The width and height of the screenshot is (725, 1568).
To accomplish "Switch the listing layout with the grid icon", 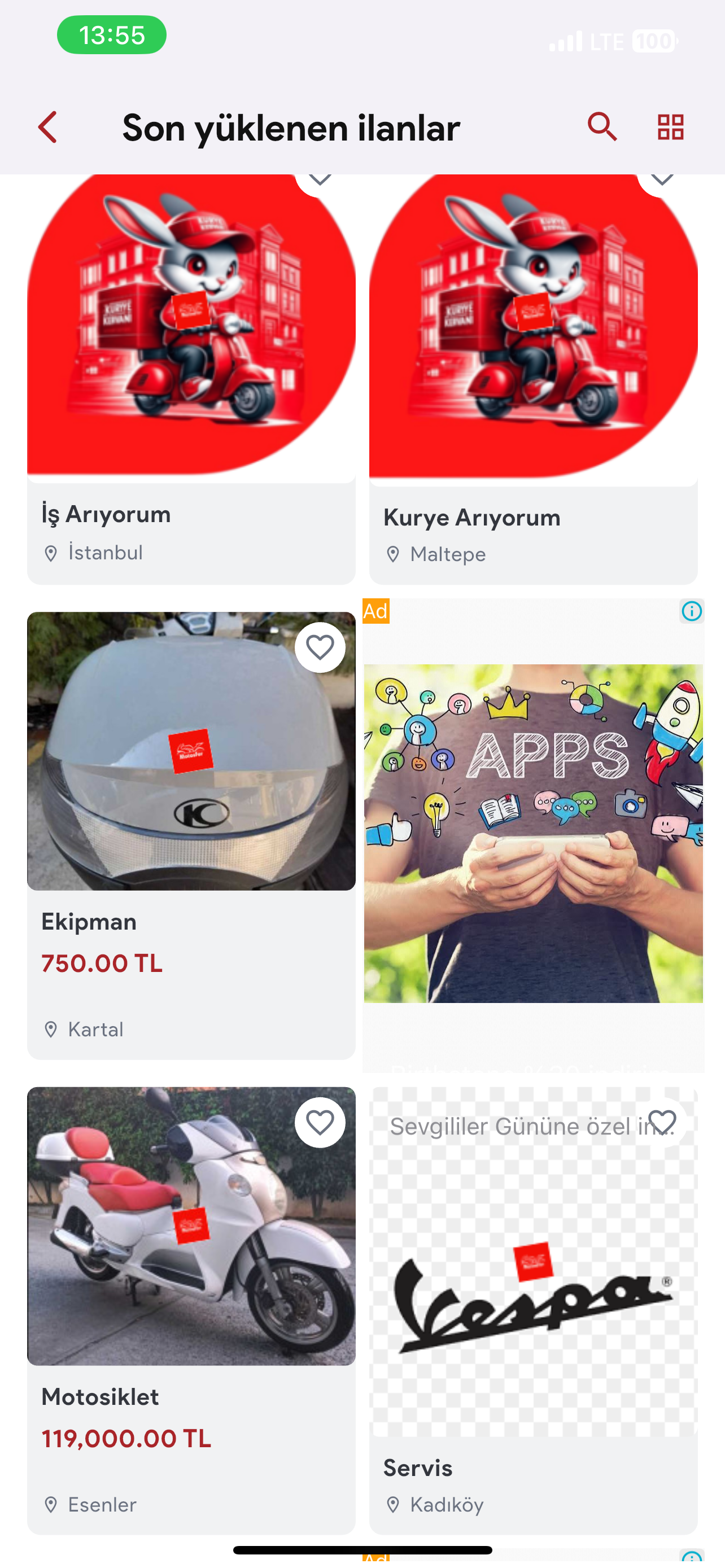I will coord(670,127).
